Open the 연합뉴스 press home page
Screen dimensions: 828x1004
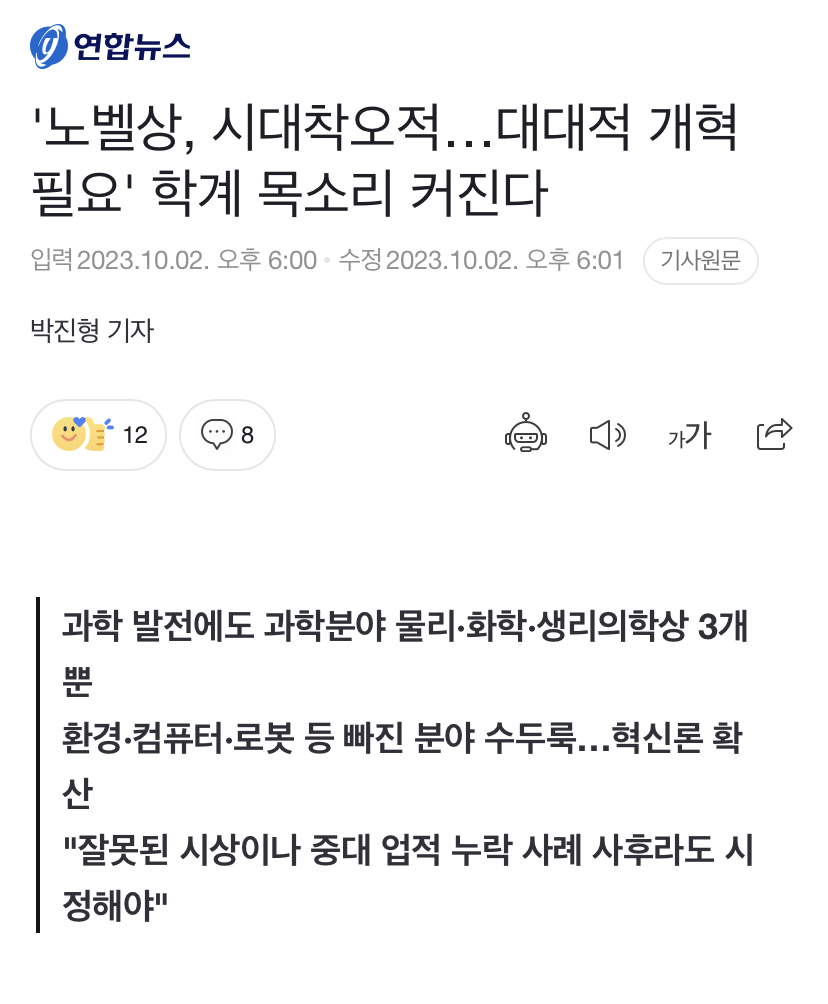click(x=110, y=45)
